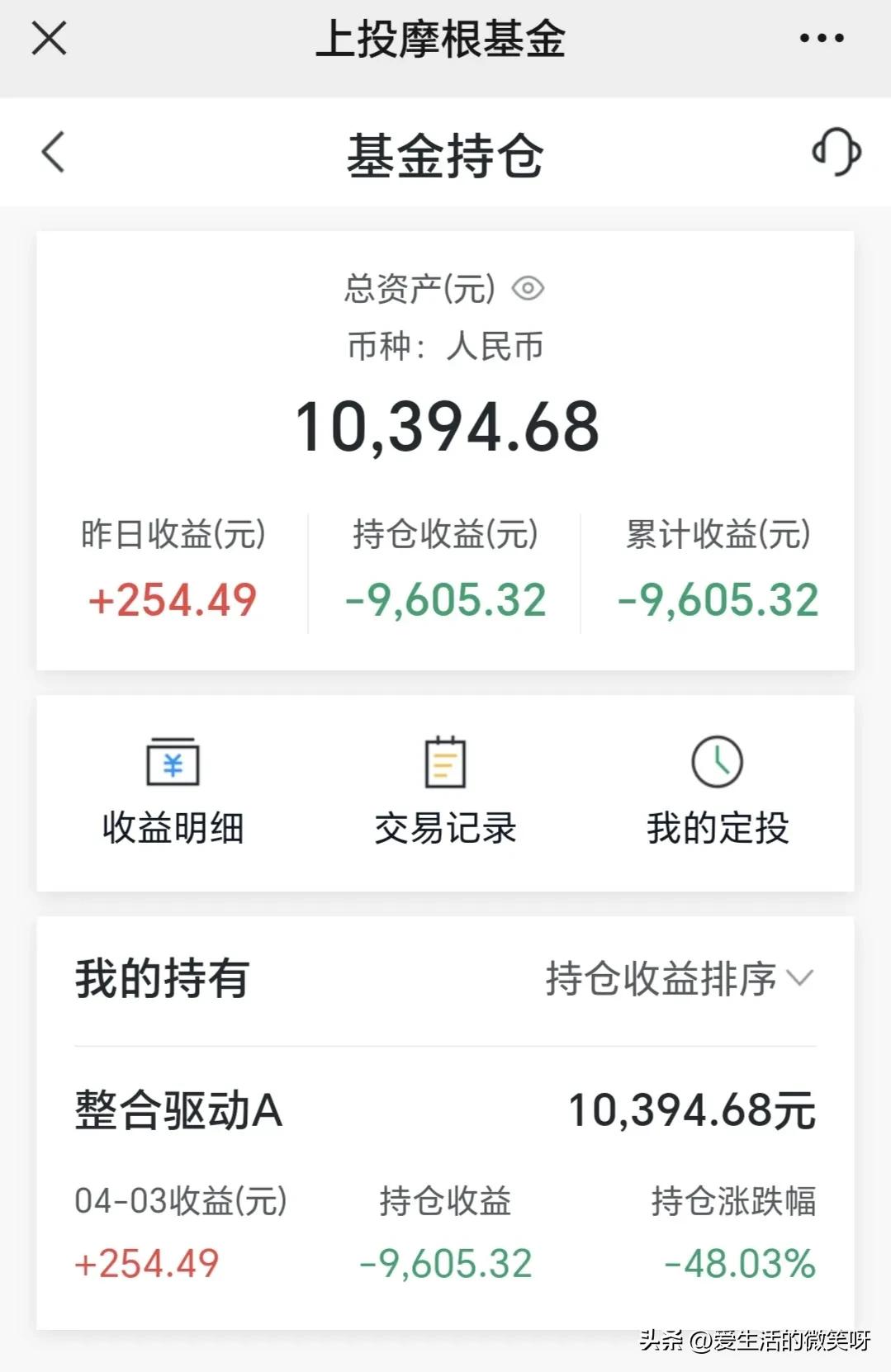This screenshot has width=891, height=1372.
Task: Click the 昨日收益 value +254.49
Action: tap(171, 599)
